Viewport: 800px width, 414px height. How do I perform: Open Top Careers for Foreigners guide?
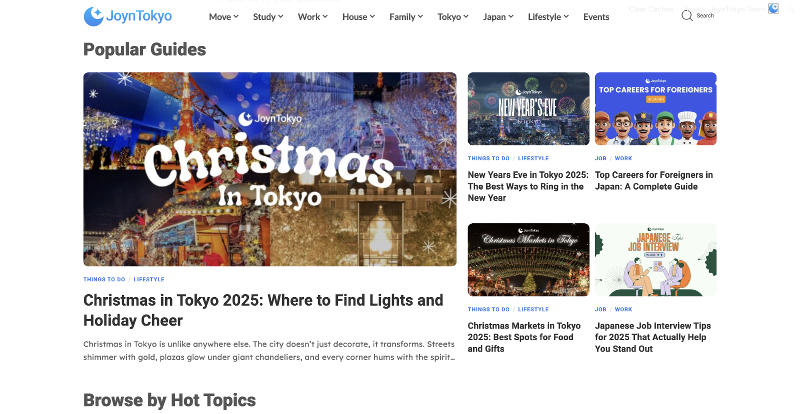coord(654,180)
